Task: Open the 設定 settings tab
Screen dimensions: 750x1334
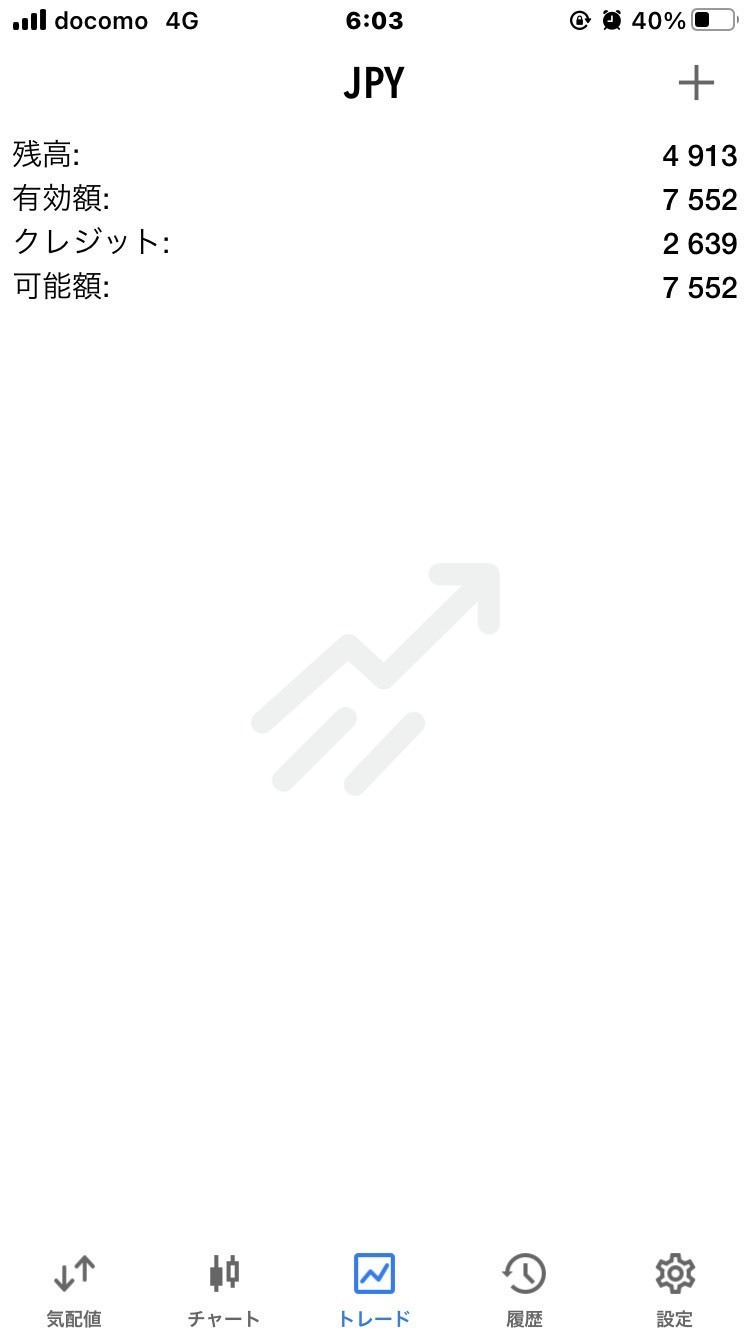Action: (x=675, y=1290)
